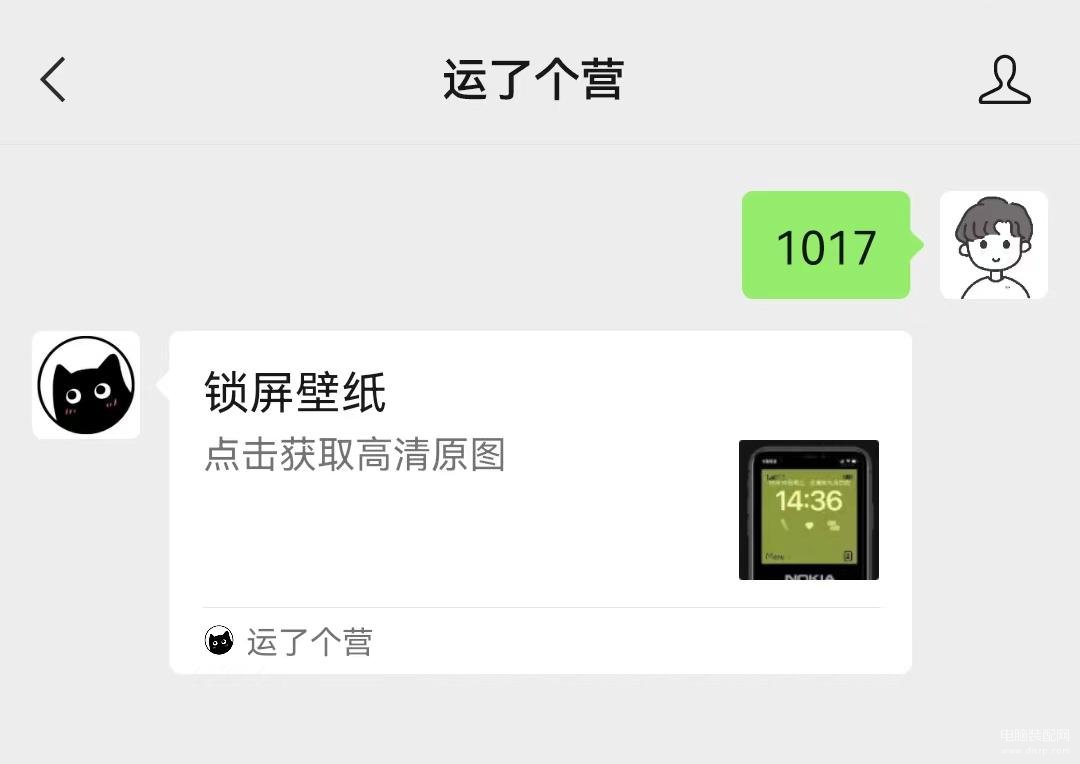Tap the black cat avatar of 运了个营

(x=86, y=385)
